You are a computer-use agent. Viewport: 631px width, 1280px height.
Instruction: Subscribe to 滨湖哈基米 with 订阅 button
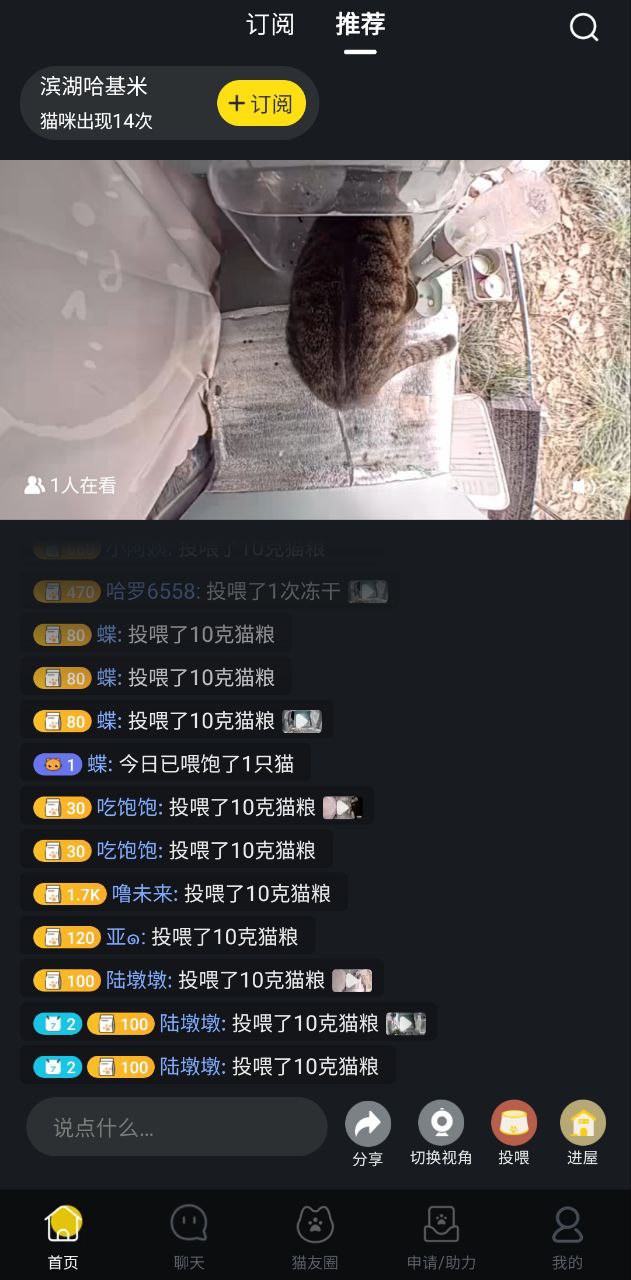coord(261,103)
